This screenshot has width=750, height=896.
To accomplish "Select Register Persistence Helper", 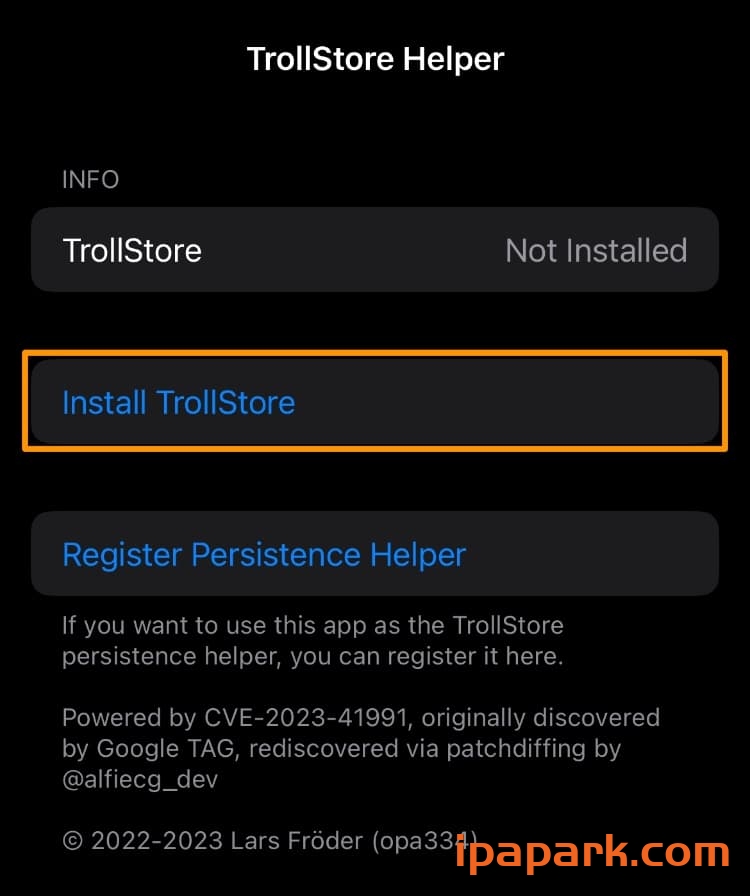I will tap(264, 554).
